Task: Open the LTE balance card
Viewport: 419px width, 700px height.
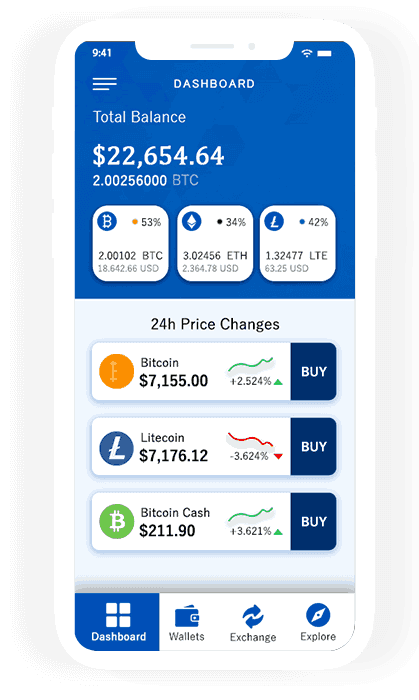Action: coord(298,243)
